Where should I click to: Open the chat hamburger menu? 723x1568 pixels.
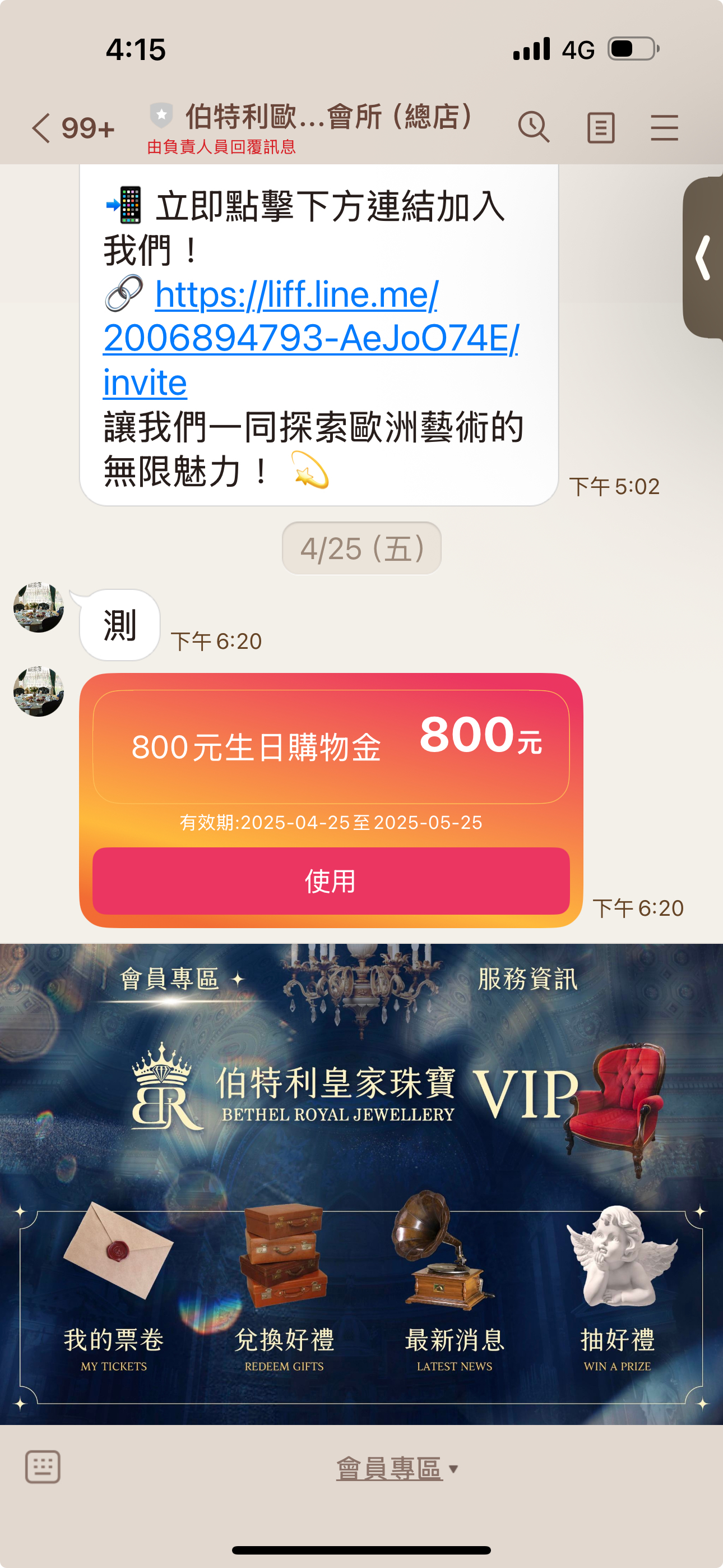click(664, 128)
